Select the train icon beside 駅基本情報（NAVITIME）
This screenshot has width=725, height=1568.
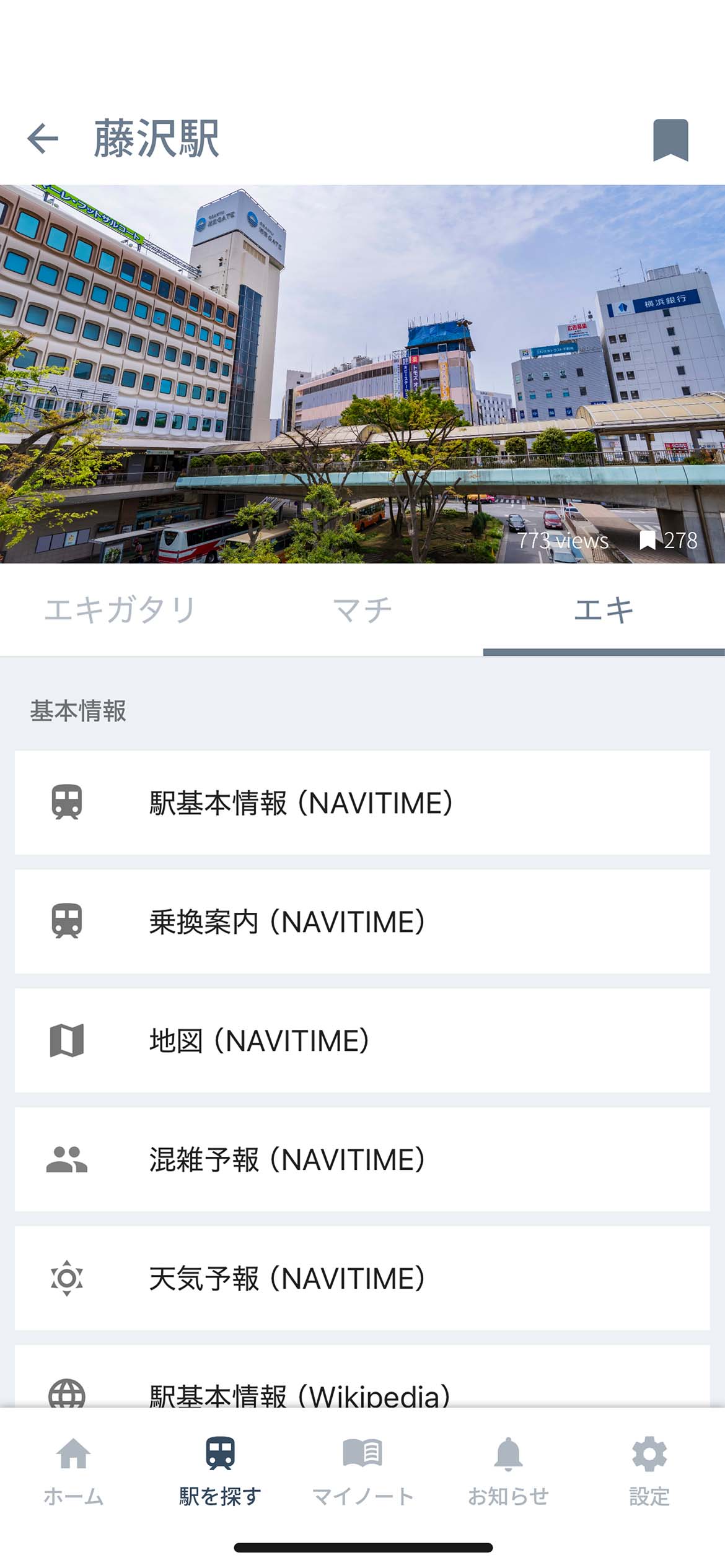67,803
